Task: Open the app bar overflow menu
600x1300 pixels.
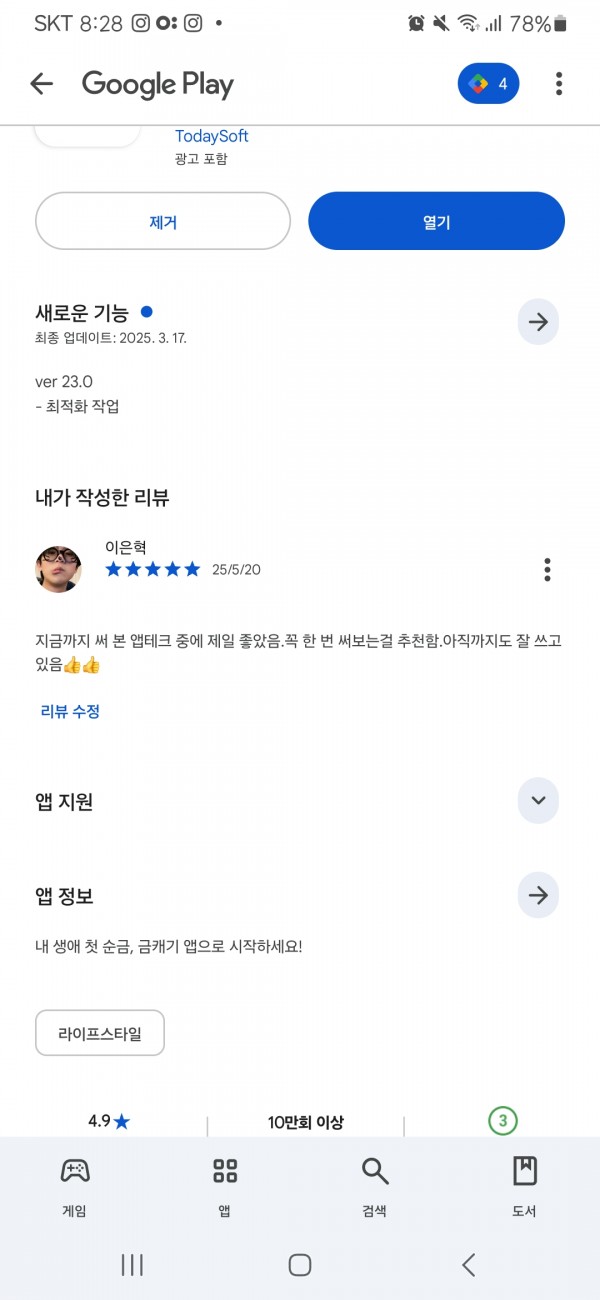Action: [559, 84]
